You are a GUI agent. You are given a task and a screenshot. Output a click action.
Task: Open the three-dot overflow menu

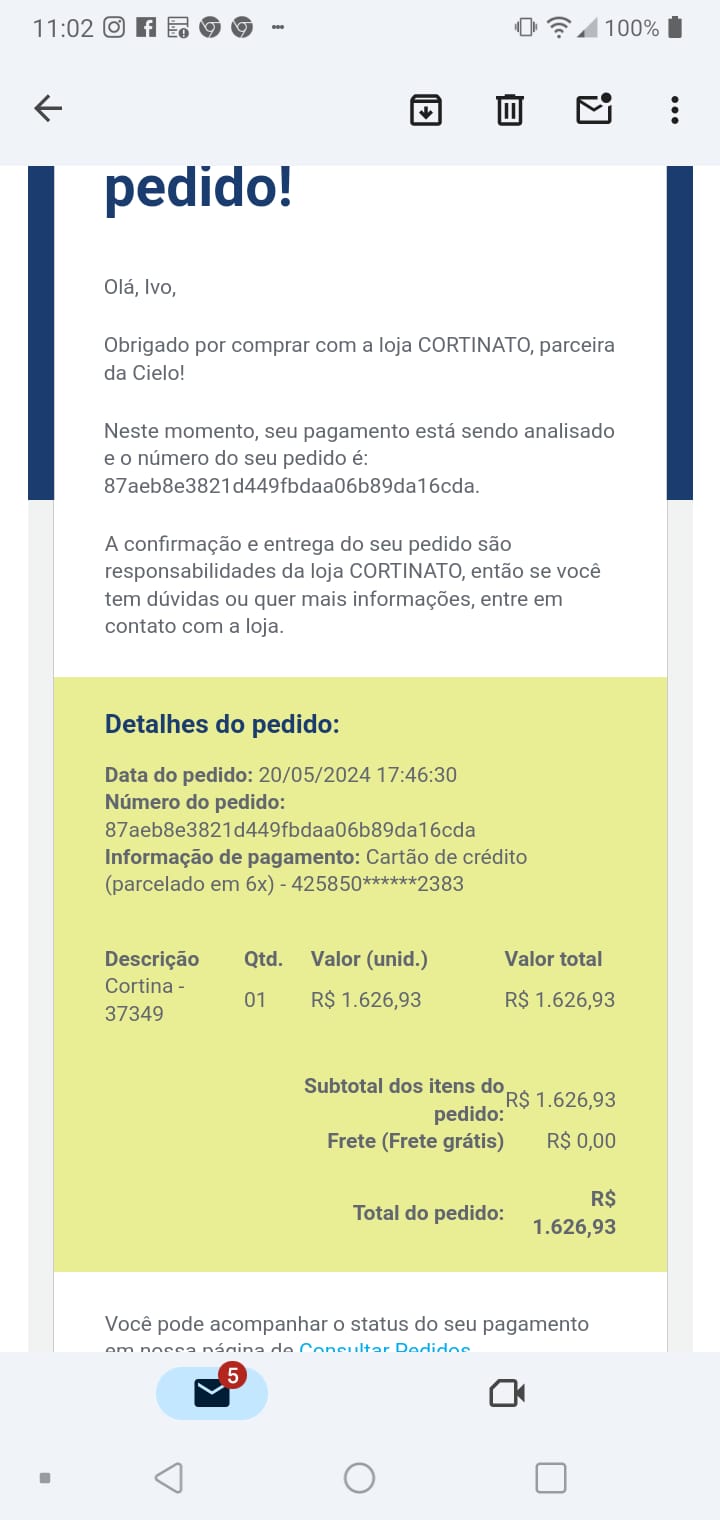675,109
